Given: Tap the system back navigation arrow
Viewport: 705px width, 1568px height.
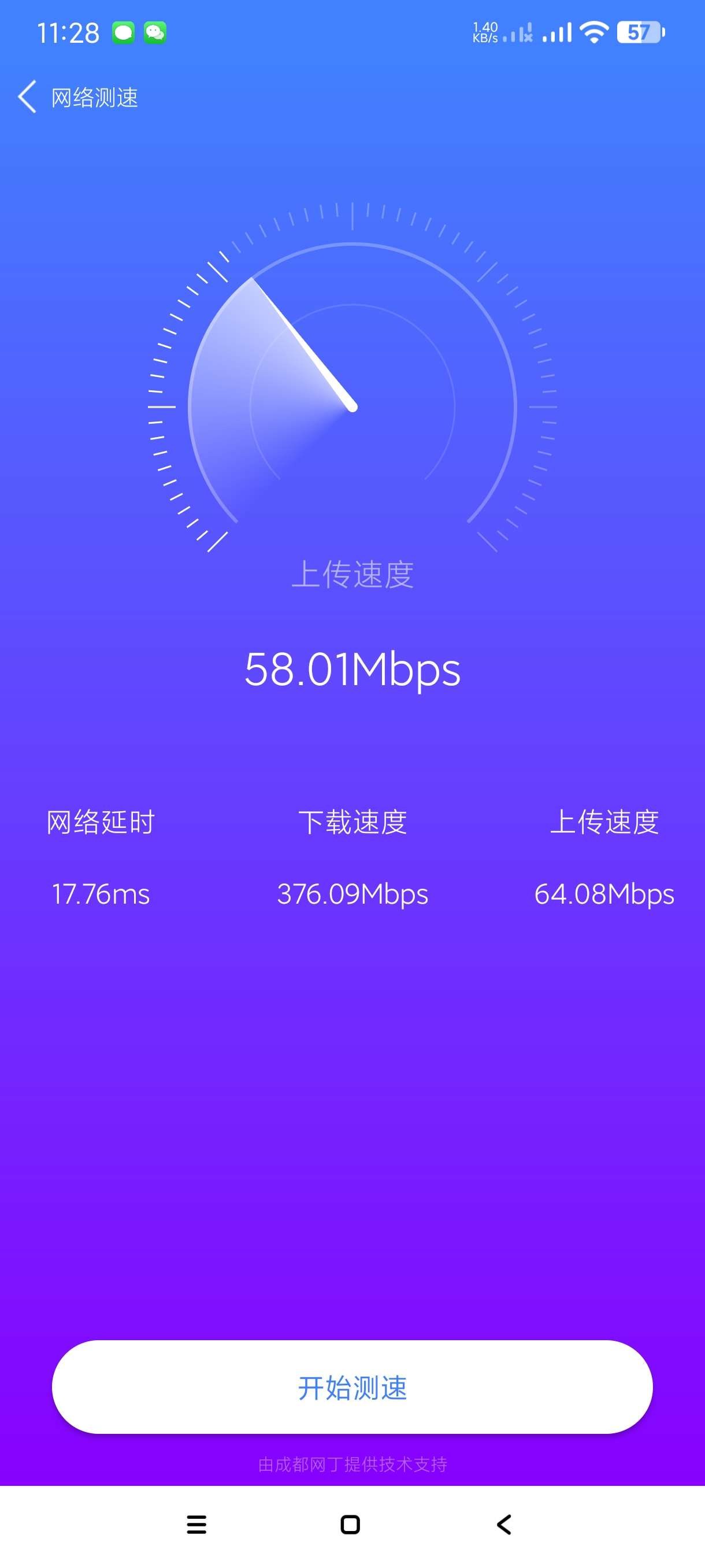Looking at the screenshot, I should (x=504, y=1524).
